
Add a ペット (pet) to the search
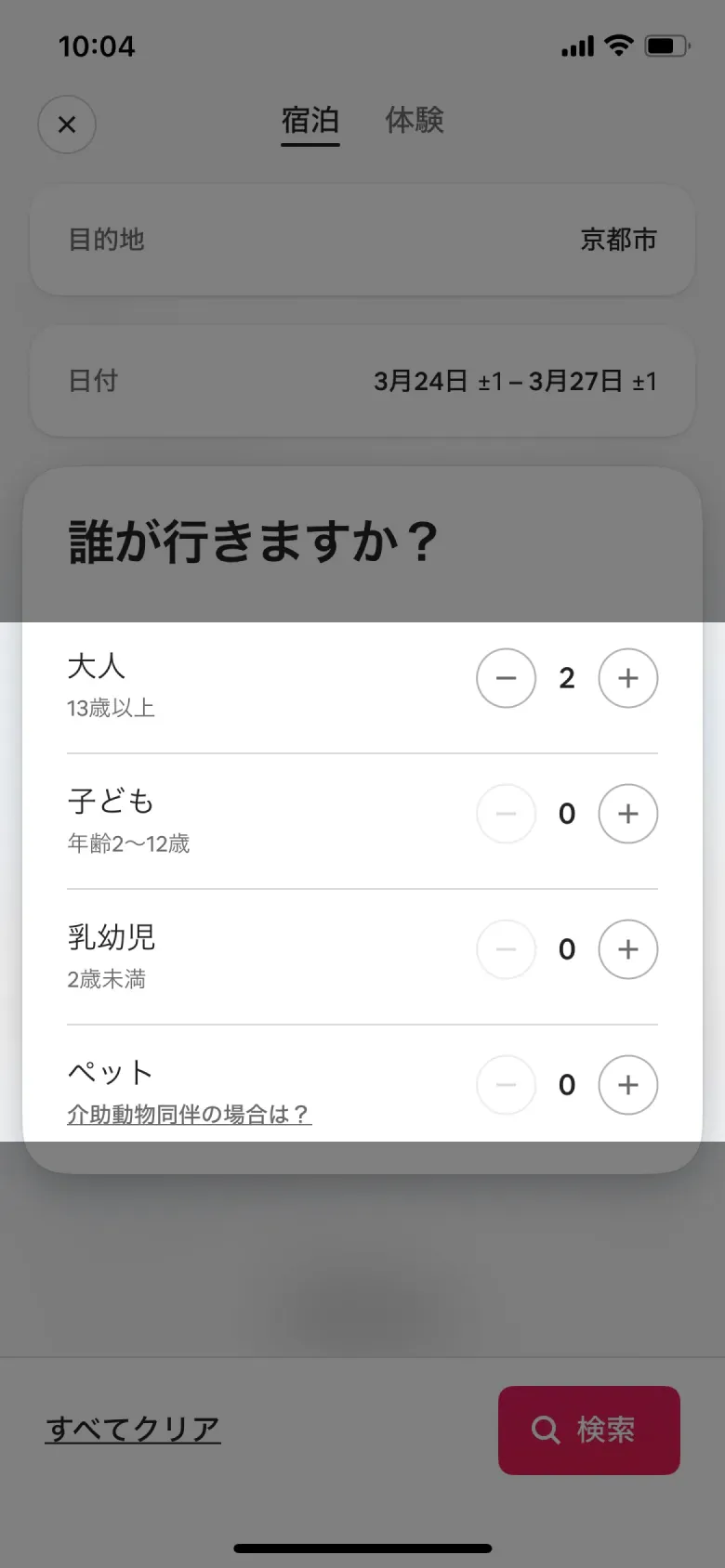click(x=627, y=1085)
